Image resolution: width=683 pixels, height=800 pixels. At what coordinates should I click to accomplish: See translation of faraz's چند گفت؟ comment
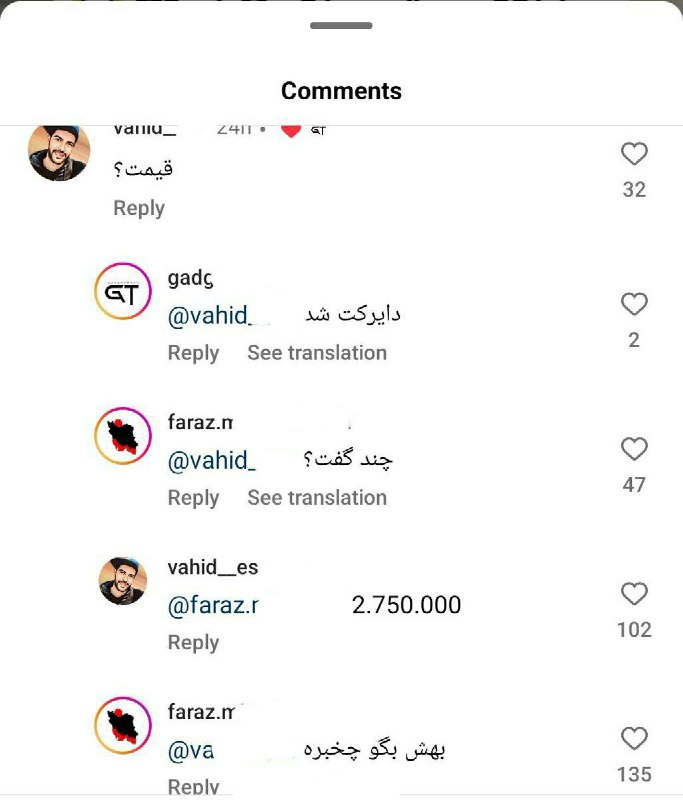coord(317,498)
